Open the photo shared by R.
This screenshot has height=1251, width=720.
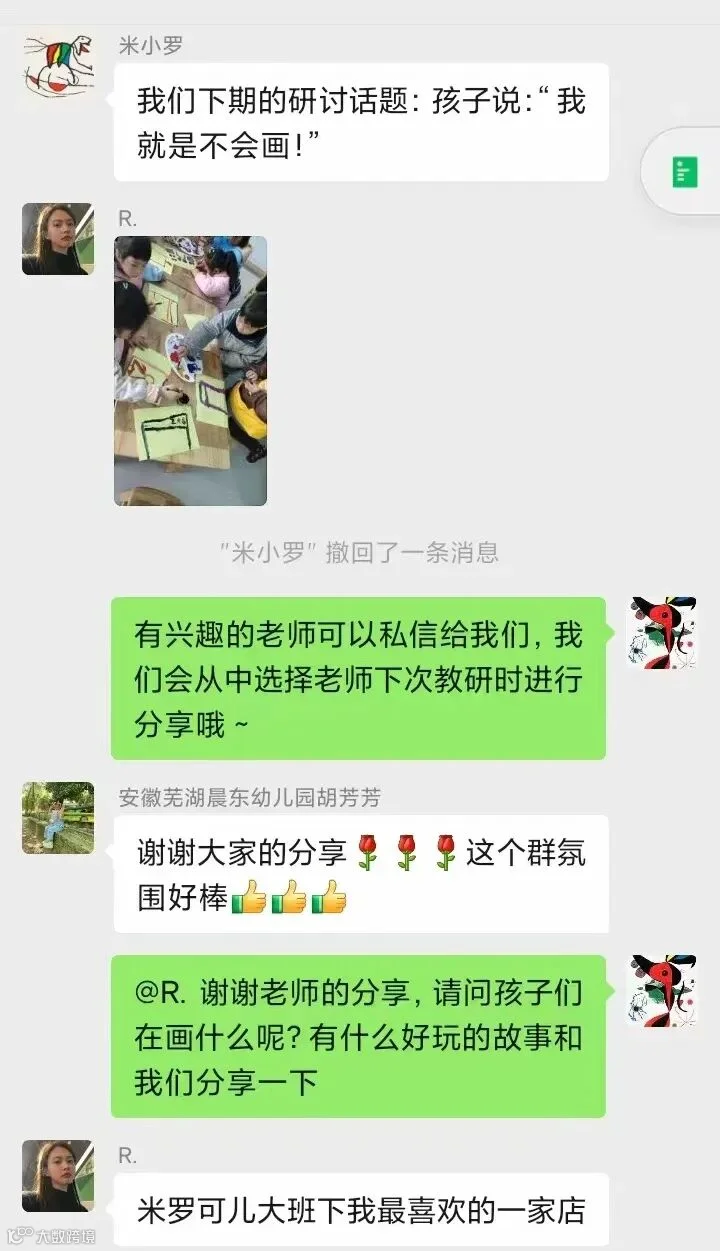coord(191,371)
